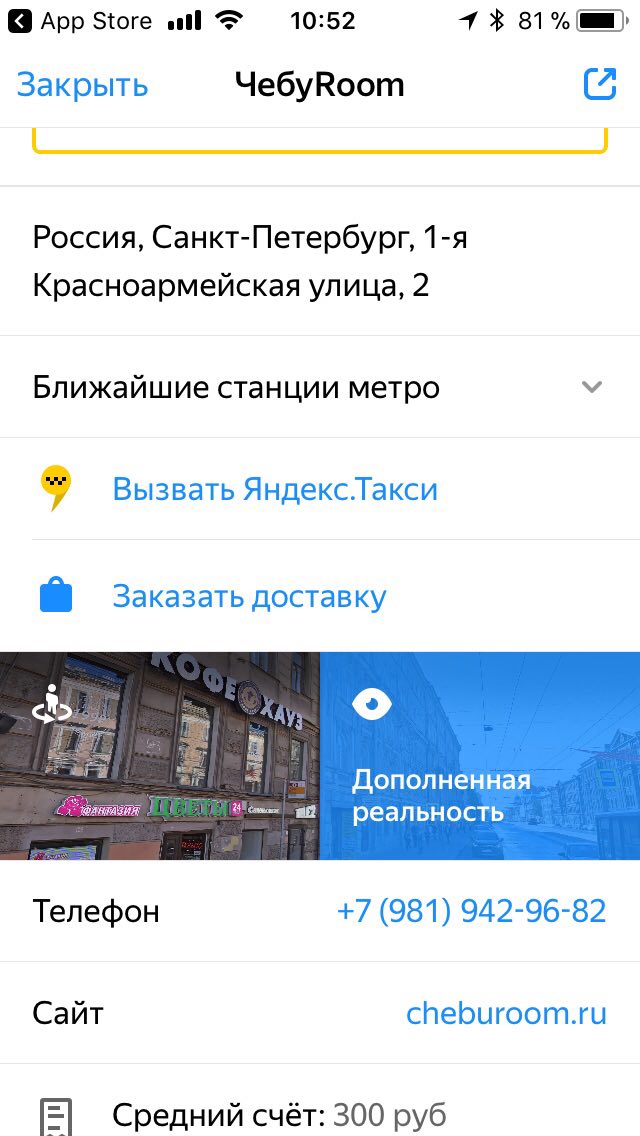Expand the nearest metro stations list

click(x=592, y=387)
